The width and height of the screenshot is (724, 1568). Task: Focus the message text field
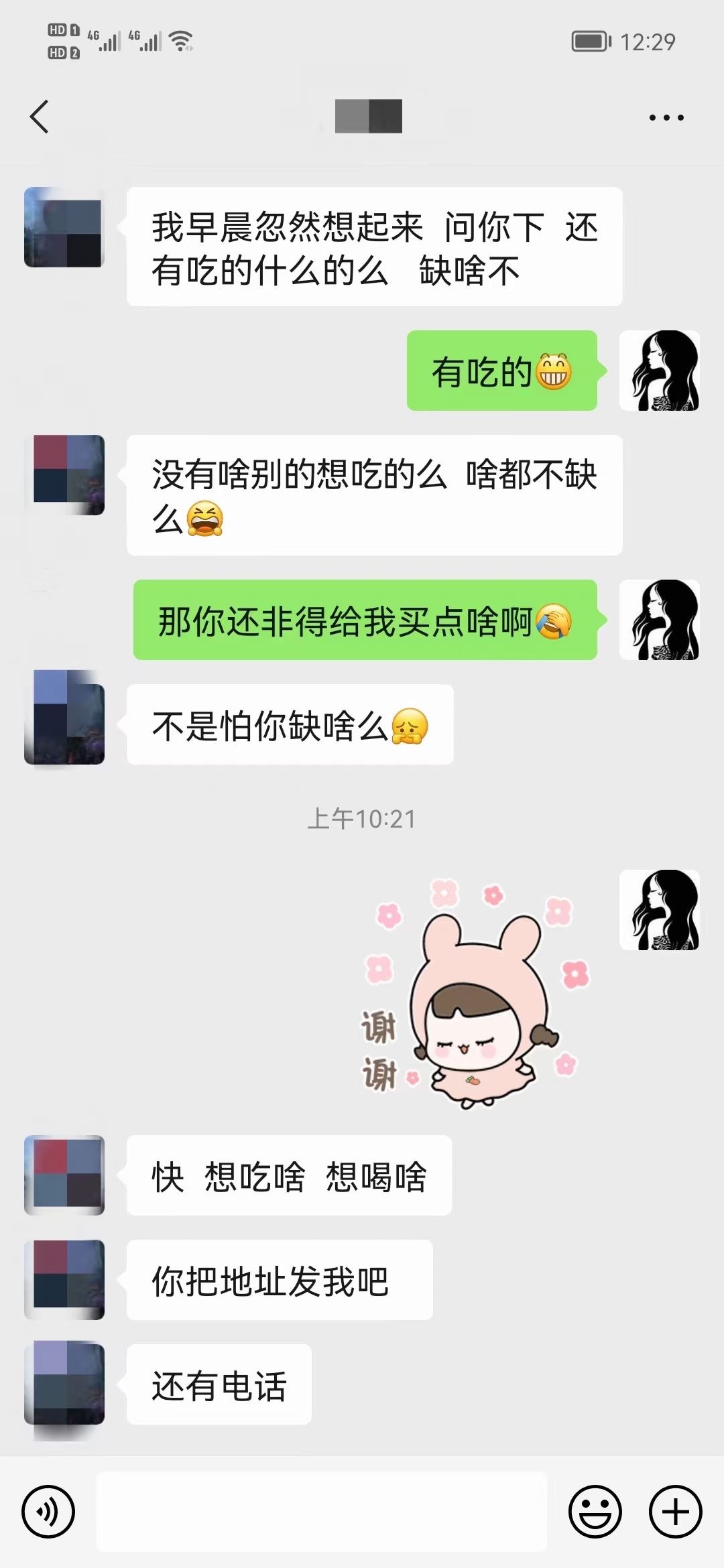322,1512
